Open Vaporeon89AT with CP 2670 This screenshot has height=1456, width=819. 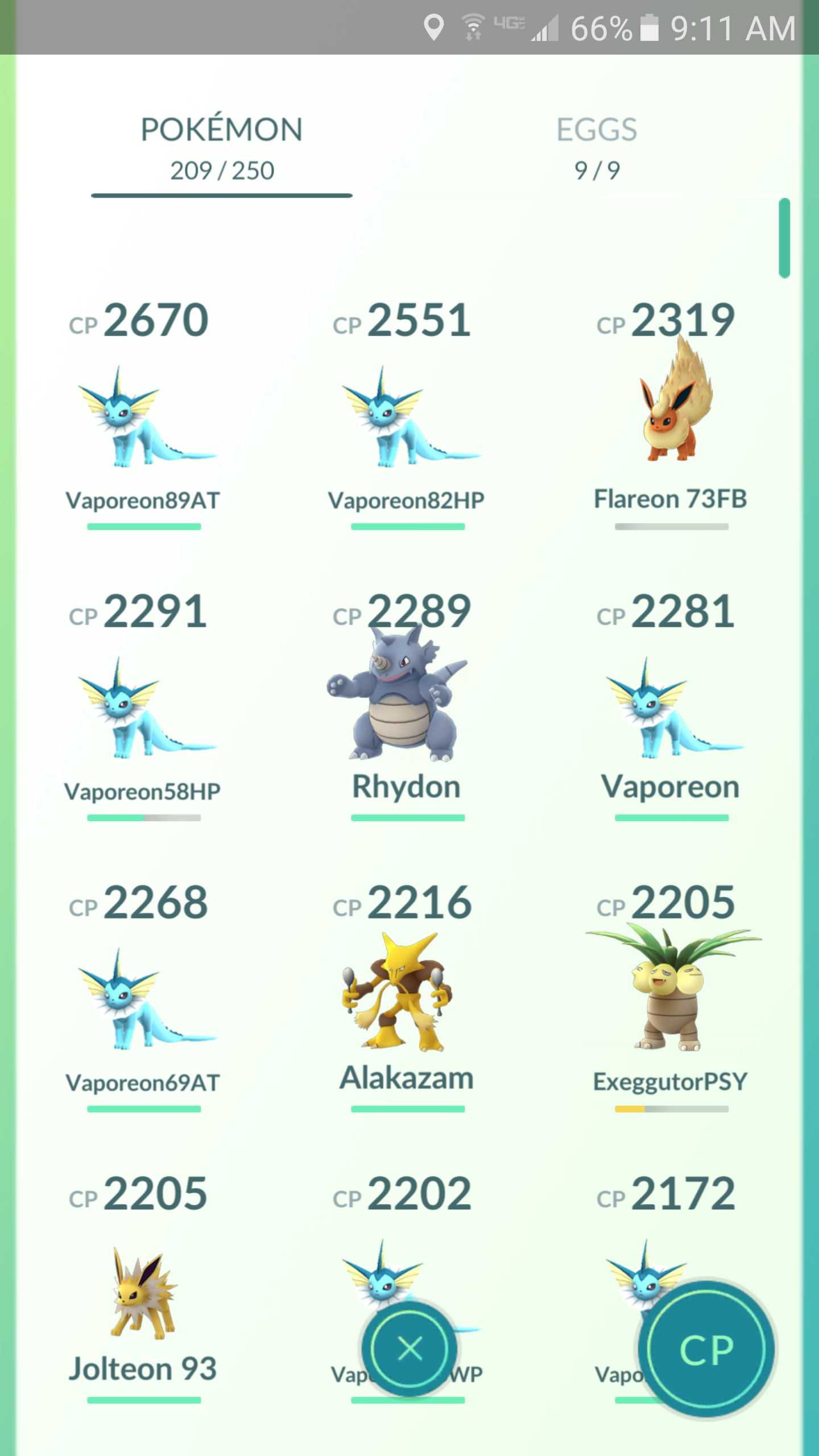(x=143, y=415)
